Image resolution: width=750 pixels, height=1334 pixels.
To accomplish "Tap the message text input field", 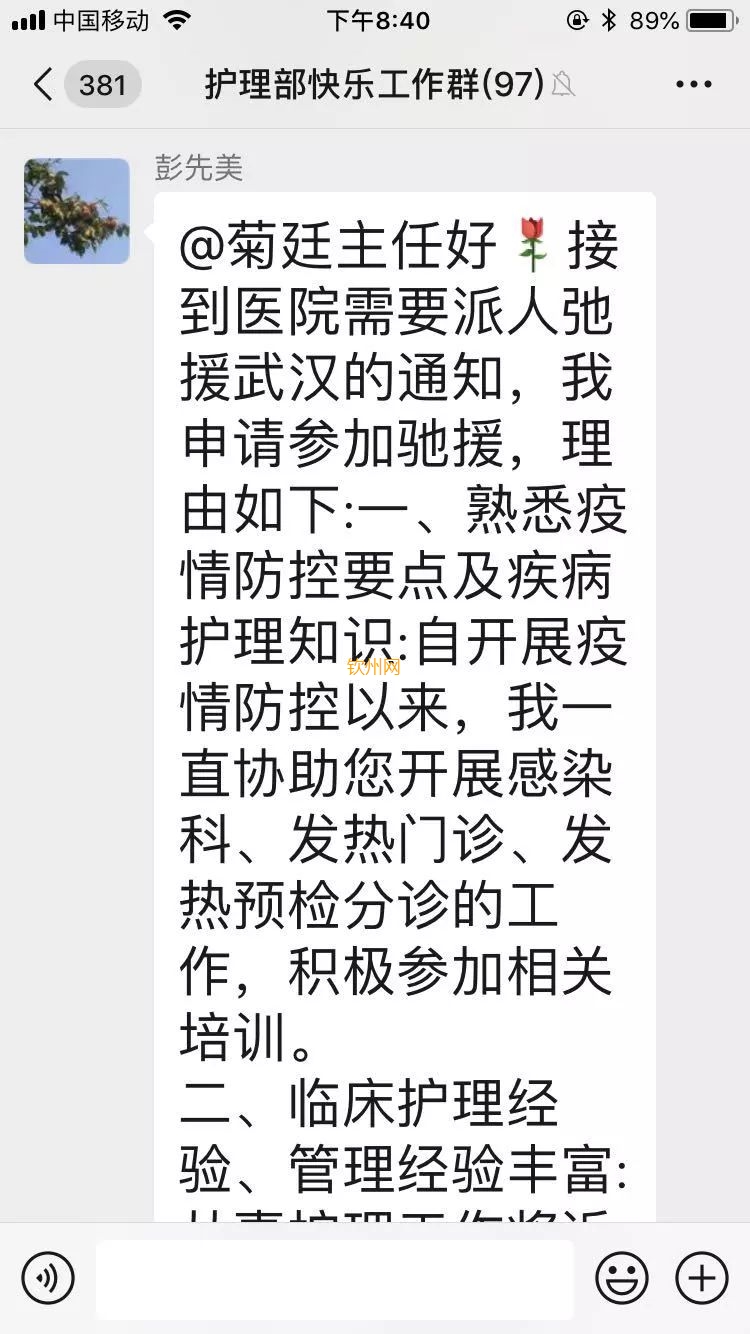I will [x=335, y=1279].
